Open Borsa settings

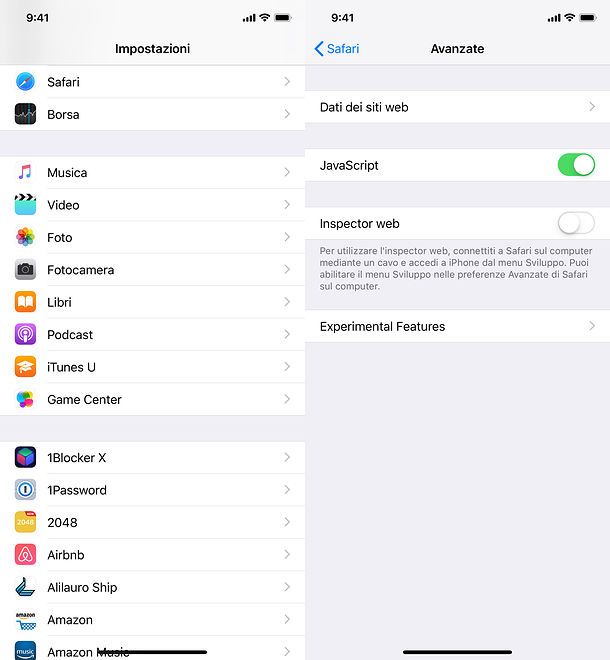click(x=150, y=114)
